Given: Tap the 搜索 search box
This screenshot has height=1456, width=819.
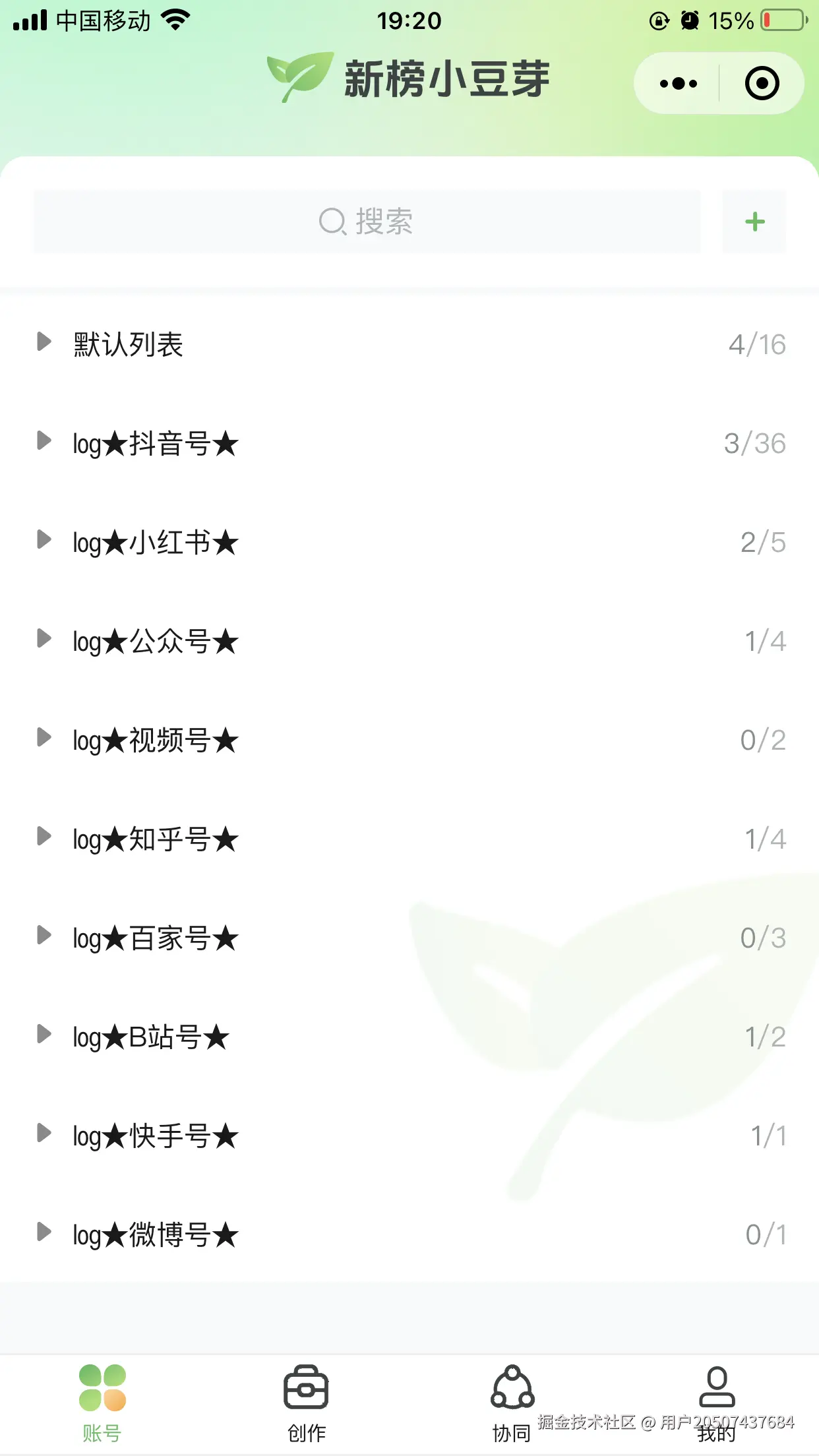Looking at the screenshot, I should (367, 222).
